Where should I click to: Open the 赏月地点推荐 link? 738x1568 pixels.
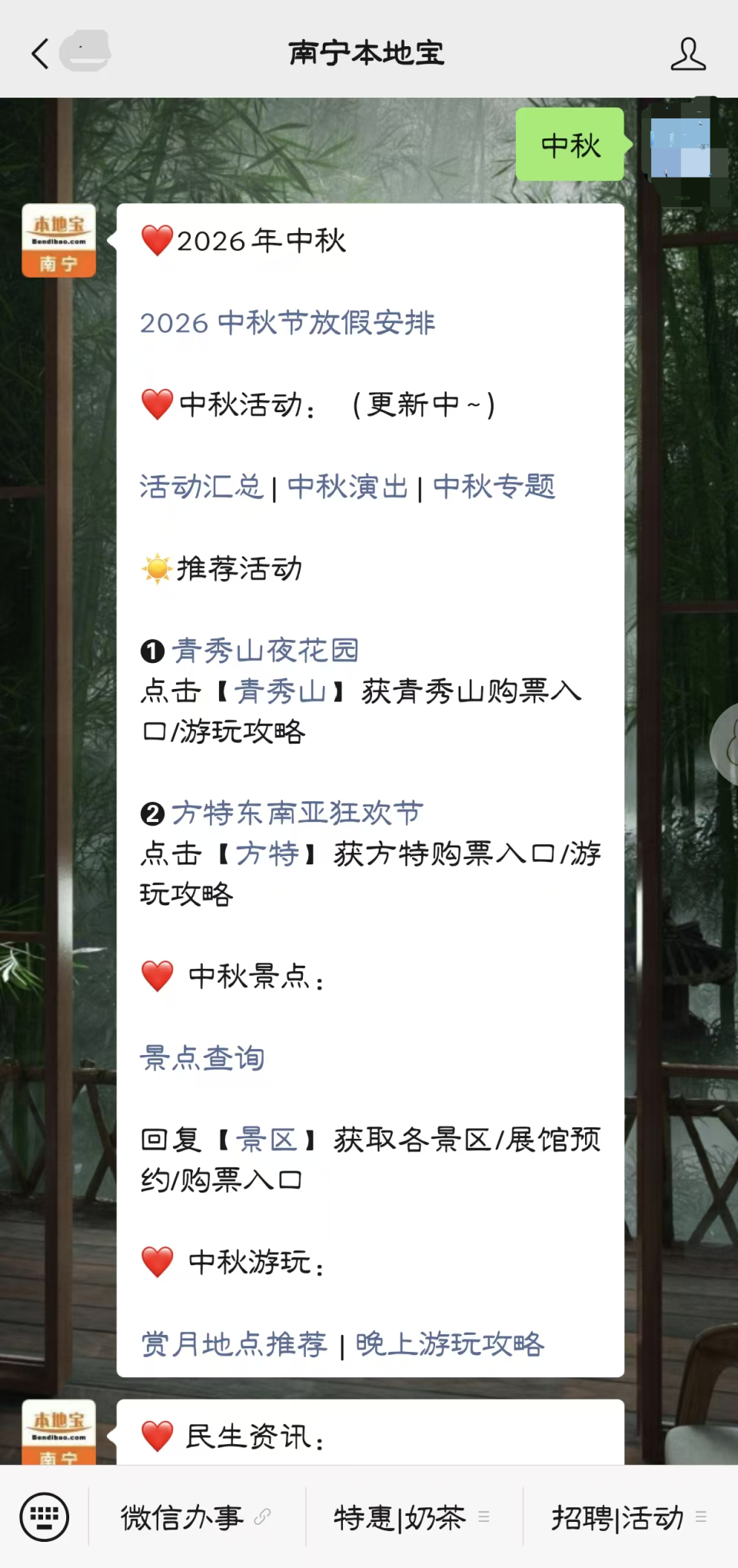point(234,1344)
